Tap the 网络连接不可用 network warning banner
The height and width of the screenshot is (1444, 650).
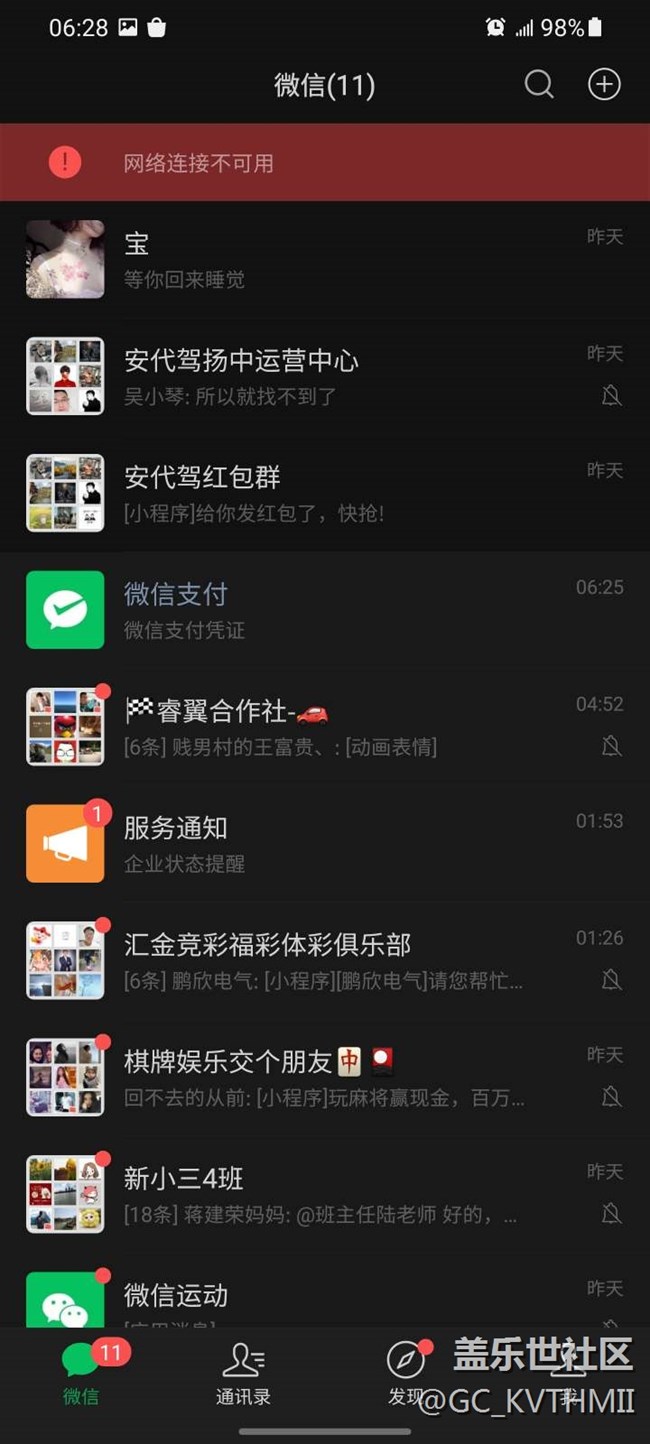click(x=325, y=162)
